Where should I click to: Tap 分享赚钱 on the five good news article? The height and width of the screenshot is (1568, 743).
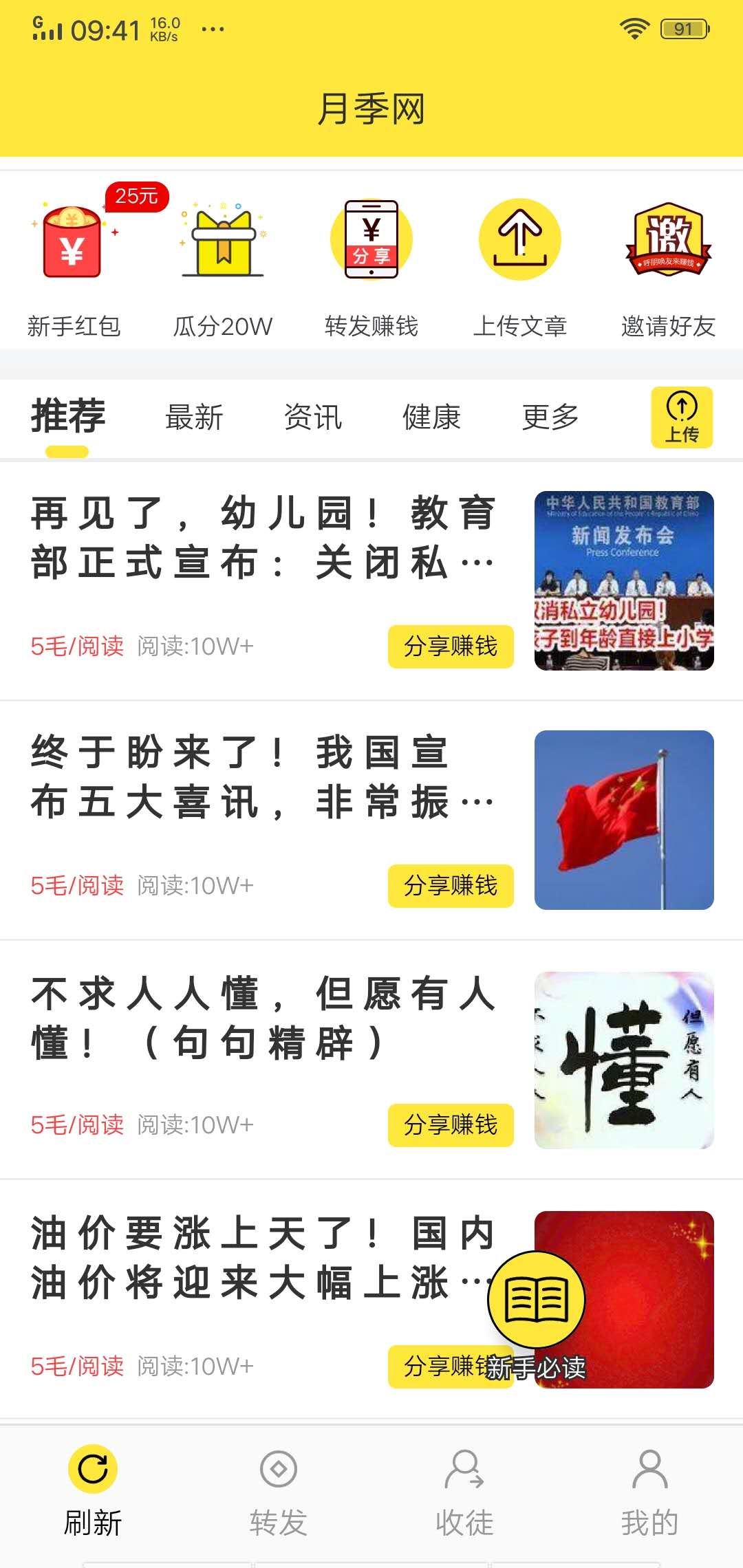point(451,886)
